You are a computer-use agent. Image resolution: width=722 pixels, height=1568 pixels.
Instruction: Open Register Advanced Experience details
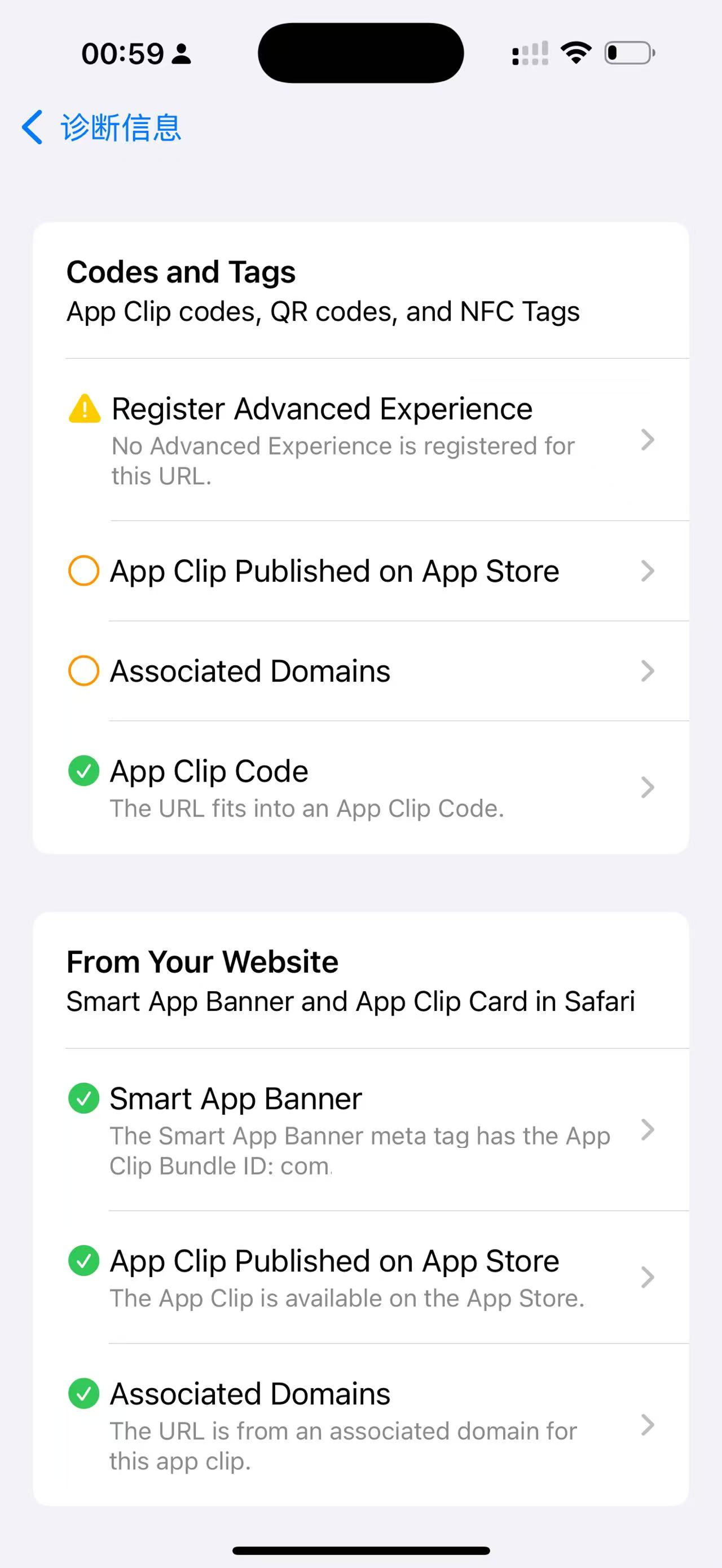pos(360,440)
